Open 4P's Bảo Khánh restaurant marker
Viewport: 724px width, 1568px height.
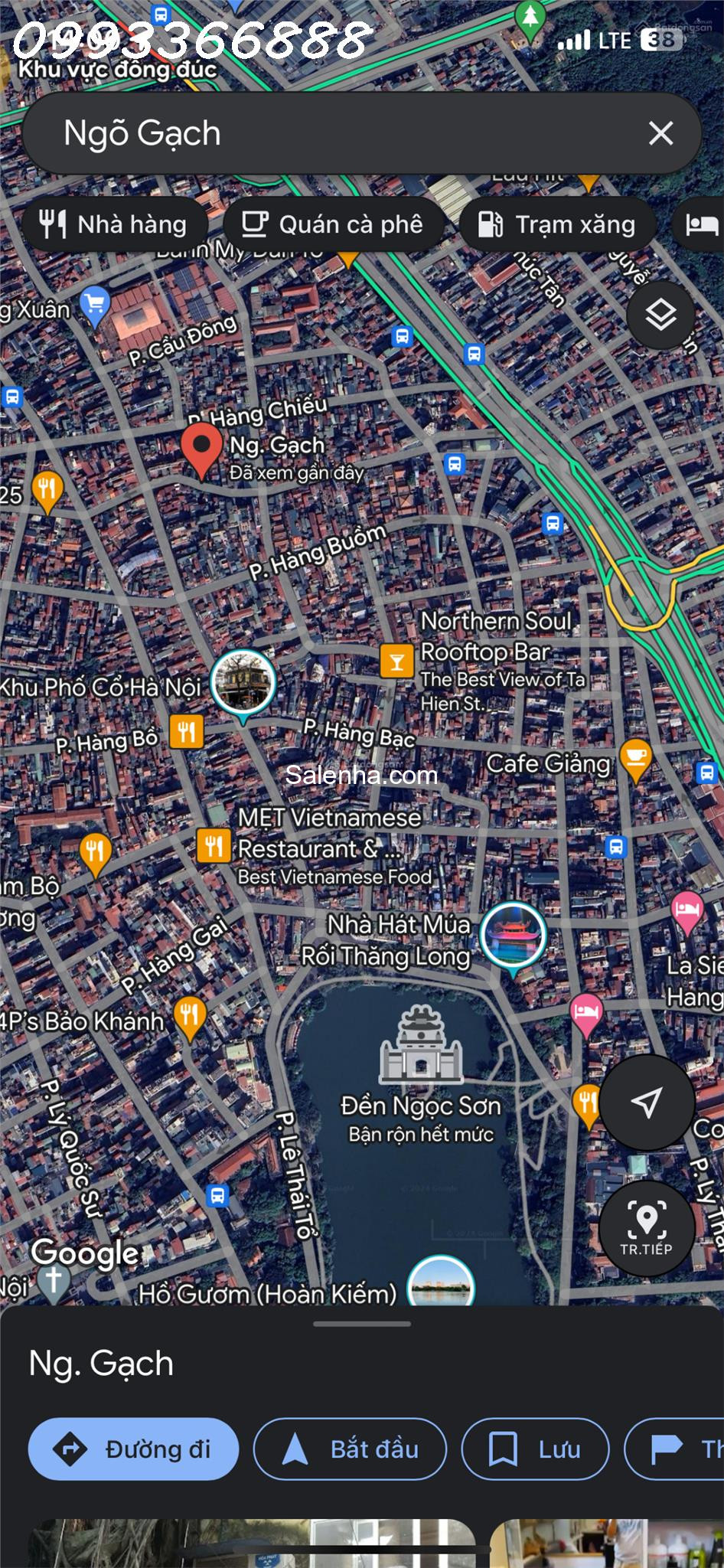(189, 1017)
